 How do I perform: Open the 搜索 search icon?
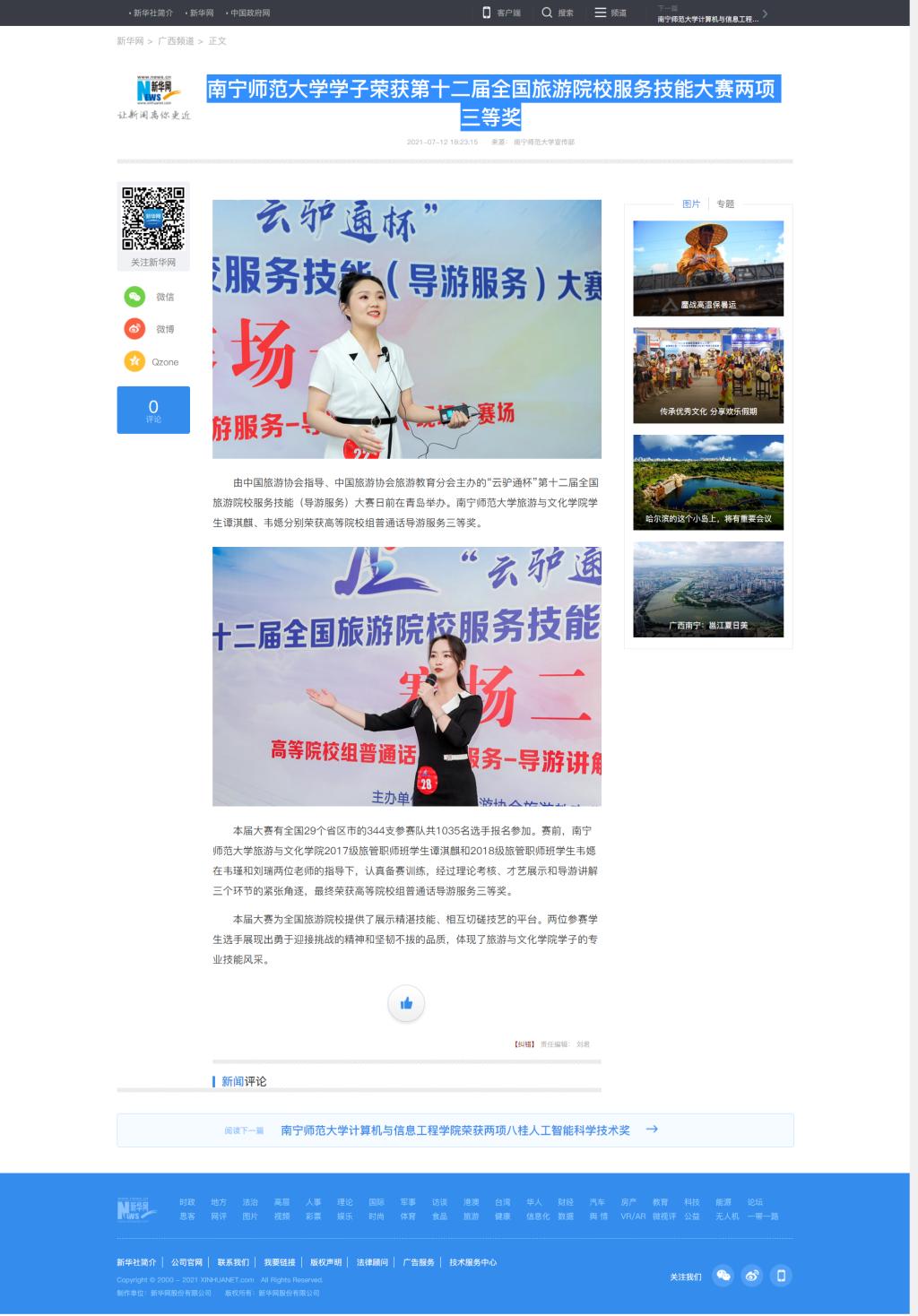click(557, 13)
